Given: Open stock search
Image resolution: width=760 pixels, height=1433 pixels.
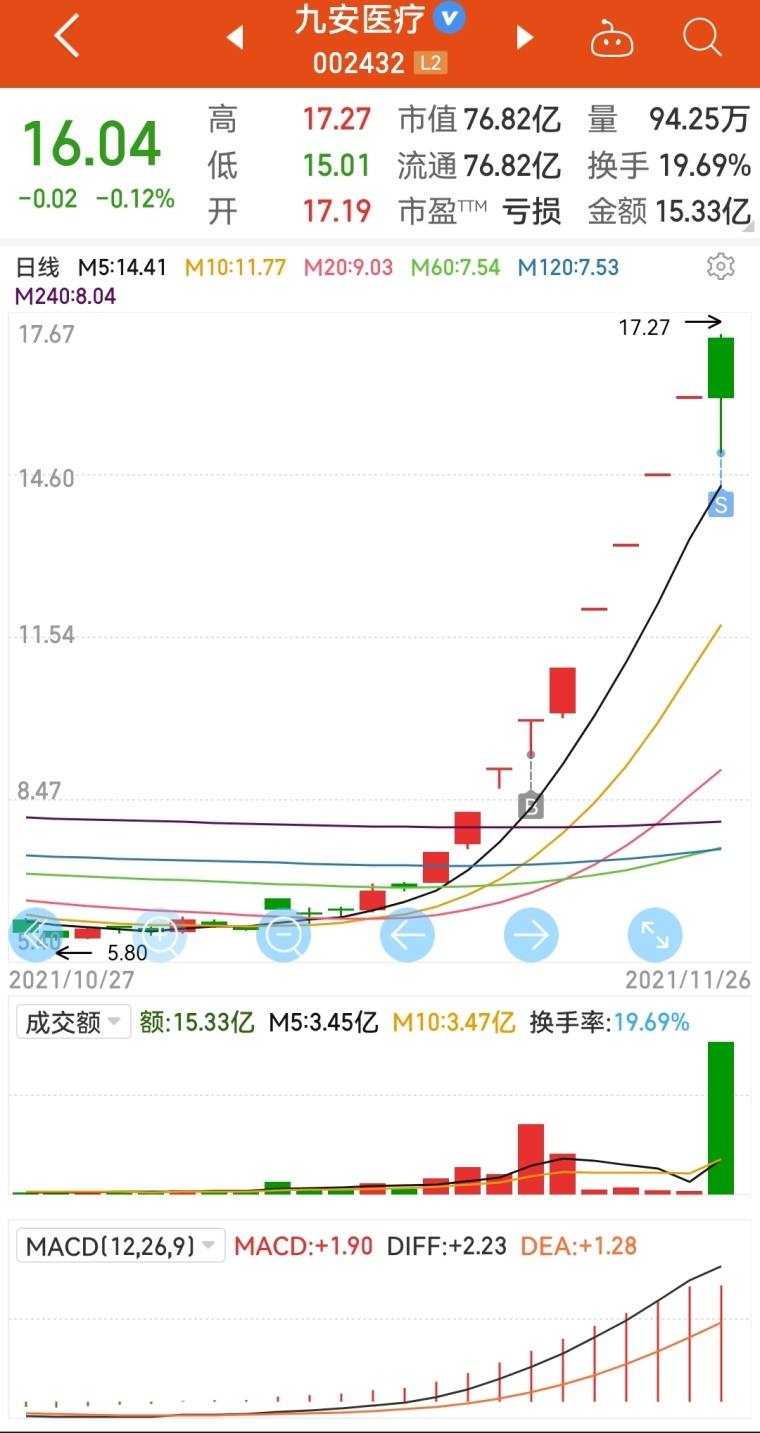Looking at the screenshot, I should [x=702, y=37].
